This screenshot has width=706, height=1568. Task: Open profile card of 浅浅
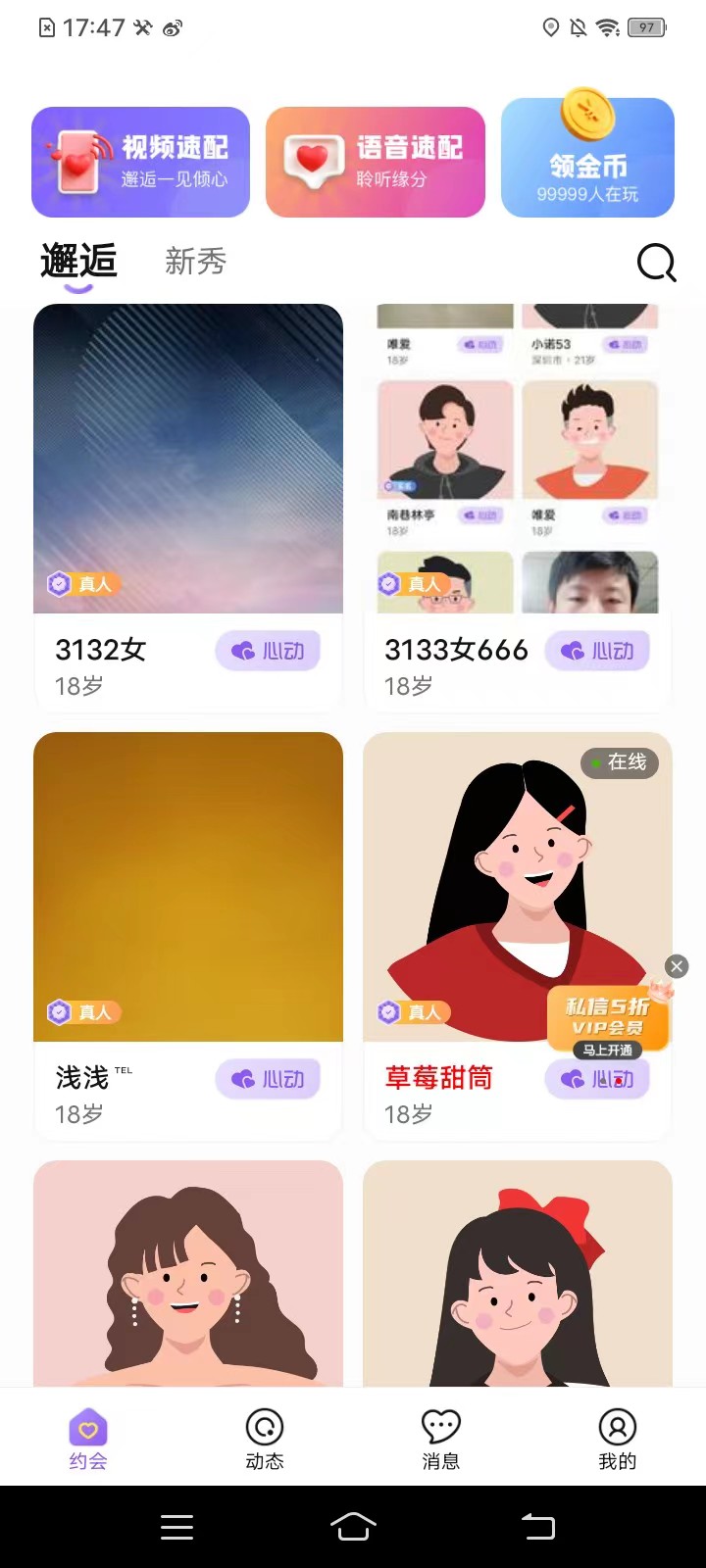tap(187, 886)
